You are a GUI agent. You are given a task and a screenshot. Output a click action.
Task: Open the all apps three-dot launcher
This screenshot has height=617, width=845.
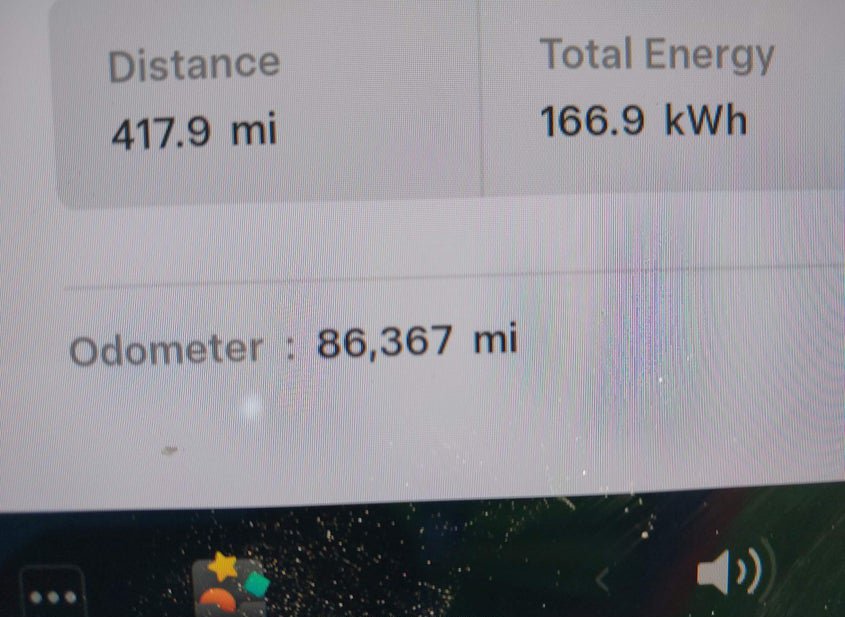point(52,596)
